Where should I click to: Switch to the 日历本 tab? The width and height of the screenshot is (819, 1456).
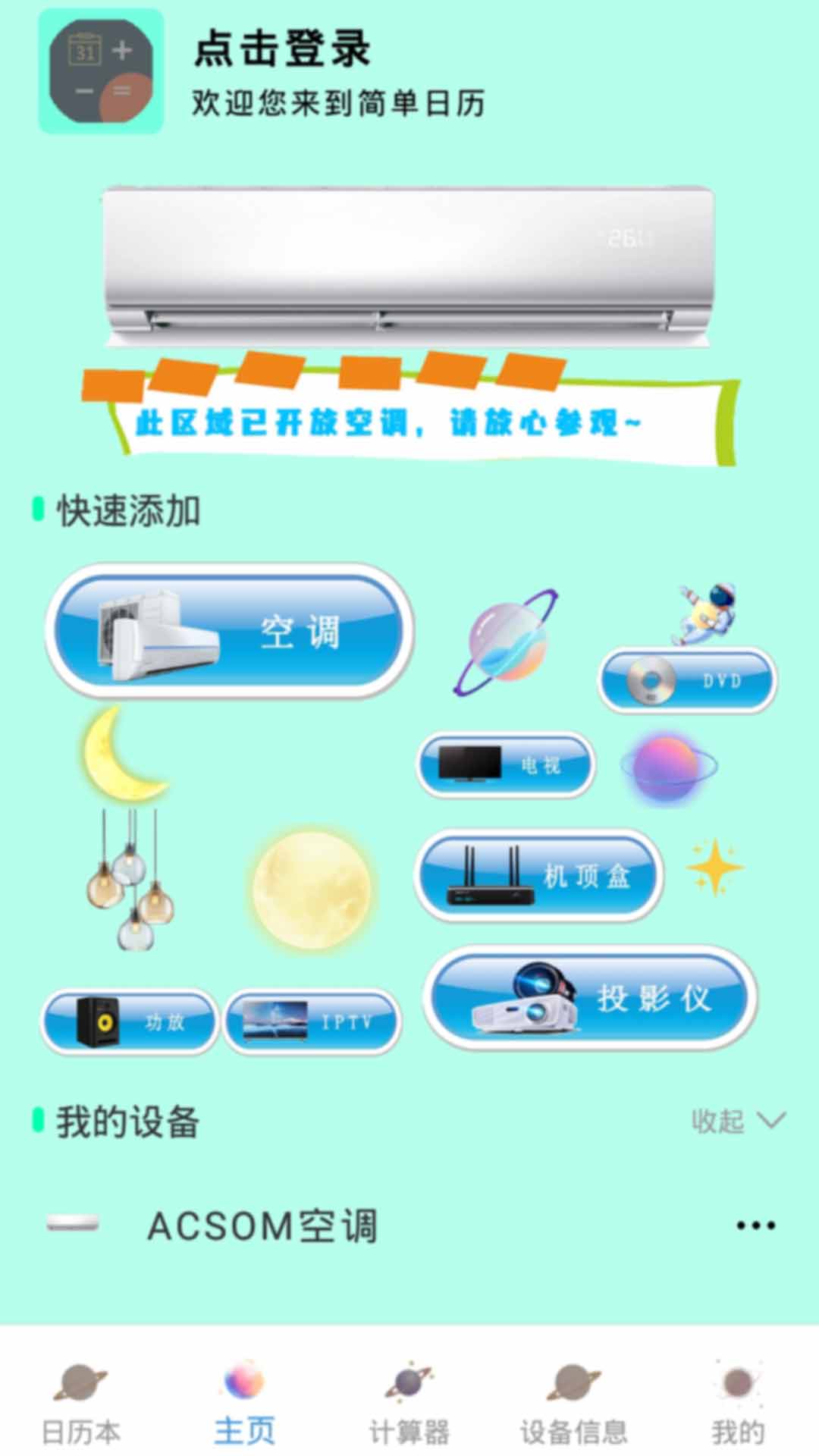click(81, 1403)
